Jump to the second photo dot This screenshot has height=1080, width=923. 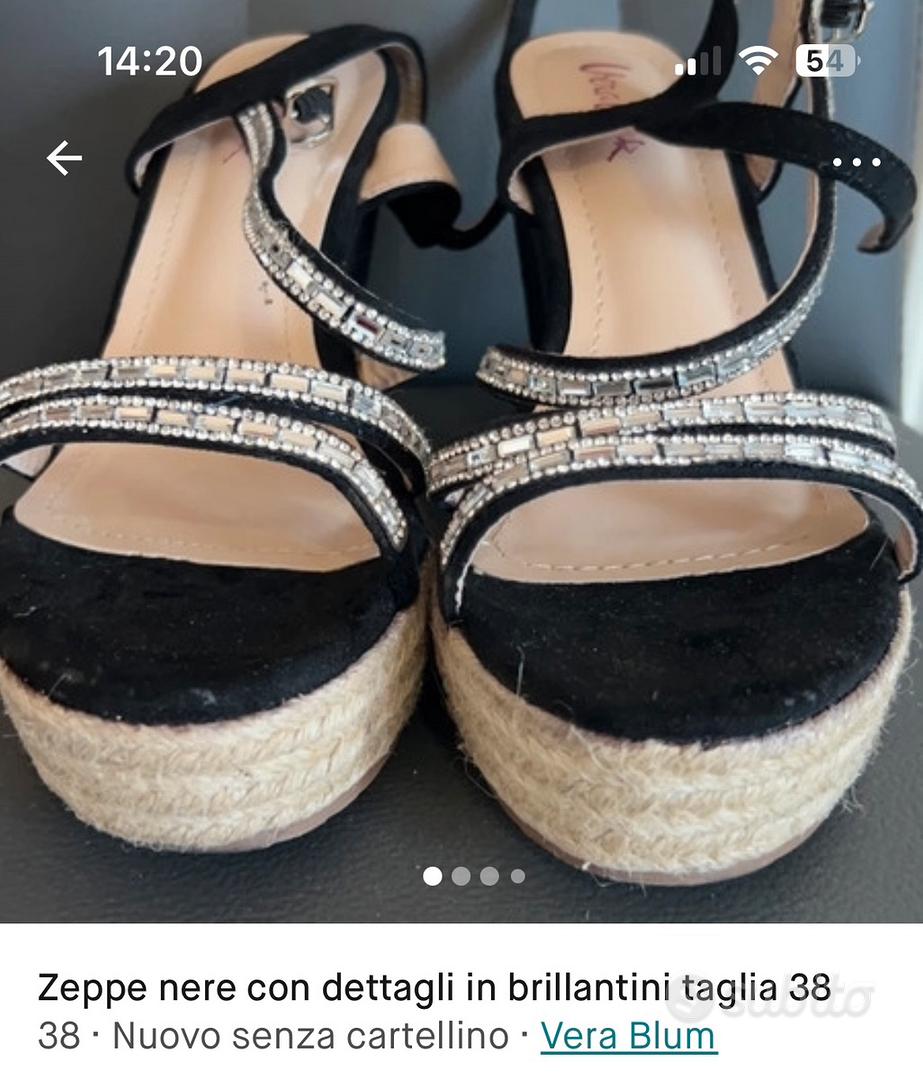(461, 876)
